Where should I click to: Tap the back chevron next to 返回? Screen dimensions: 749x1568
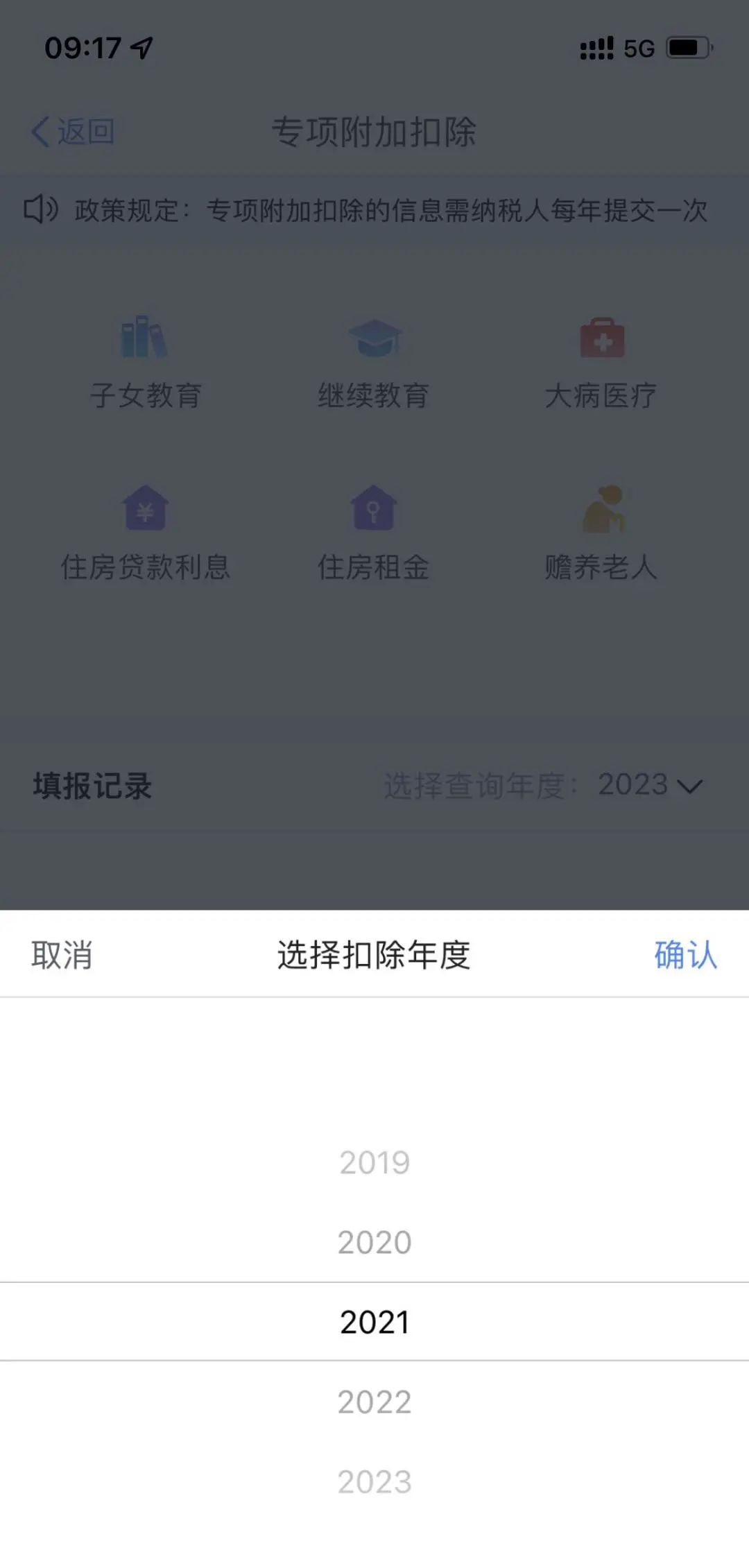point(40,132)
